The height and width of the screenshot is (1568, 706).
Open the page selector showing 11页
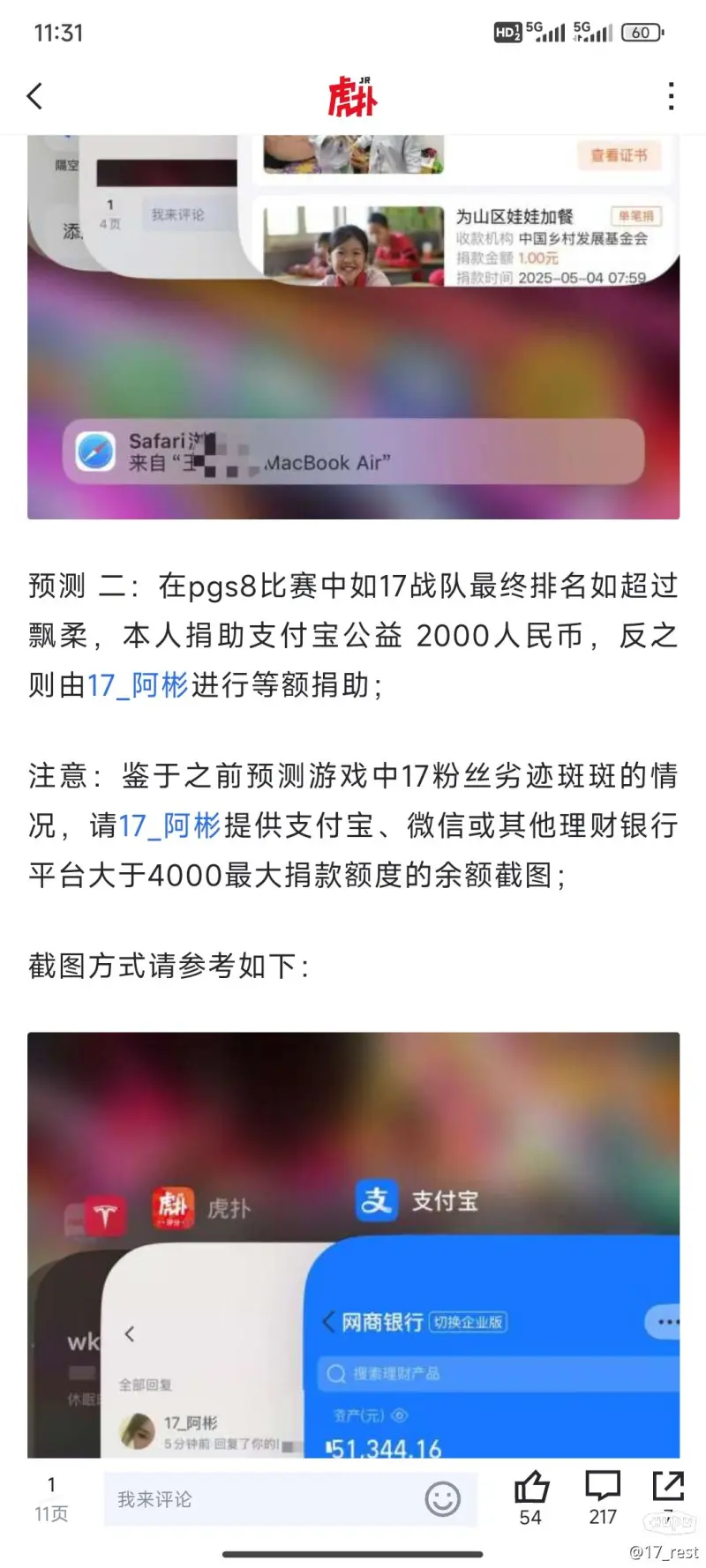51,1499
